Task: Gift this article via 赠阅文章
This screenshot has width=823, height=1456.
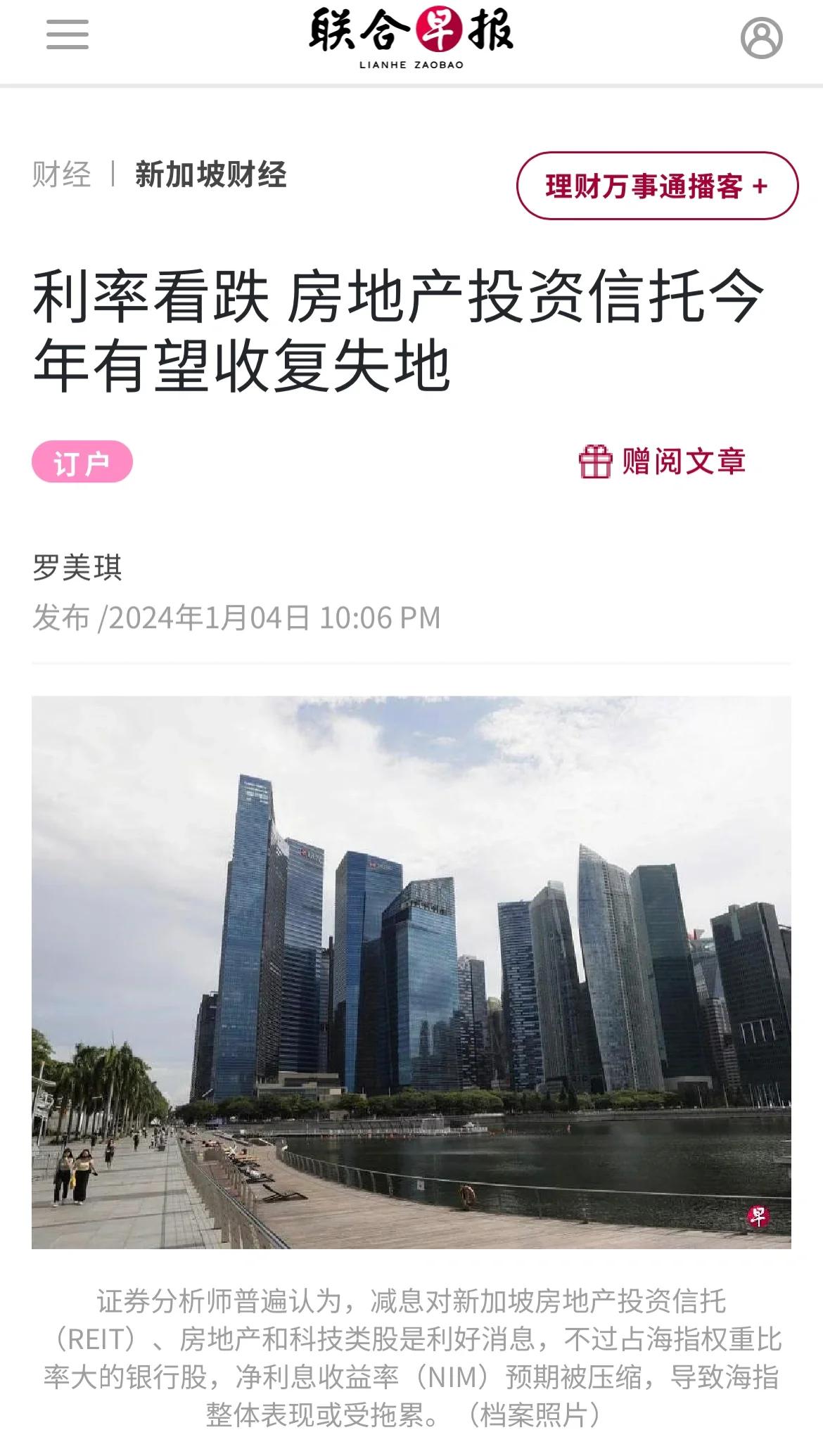Action: click(662, 461)
